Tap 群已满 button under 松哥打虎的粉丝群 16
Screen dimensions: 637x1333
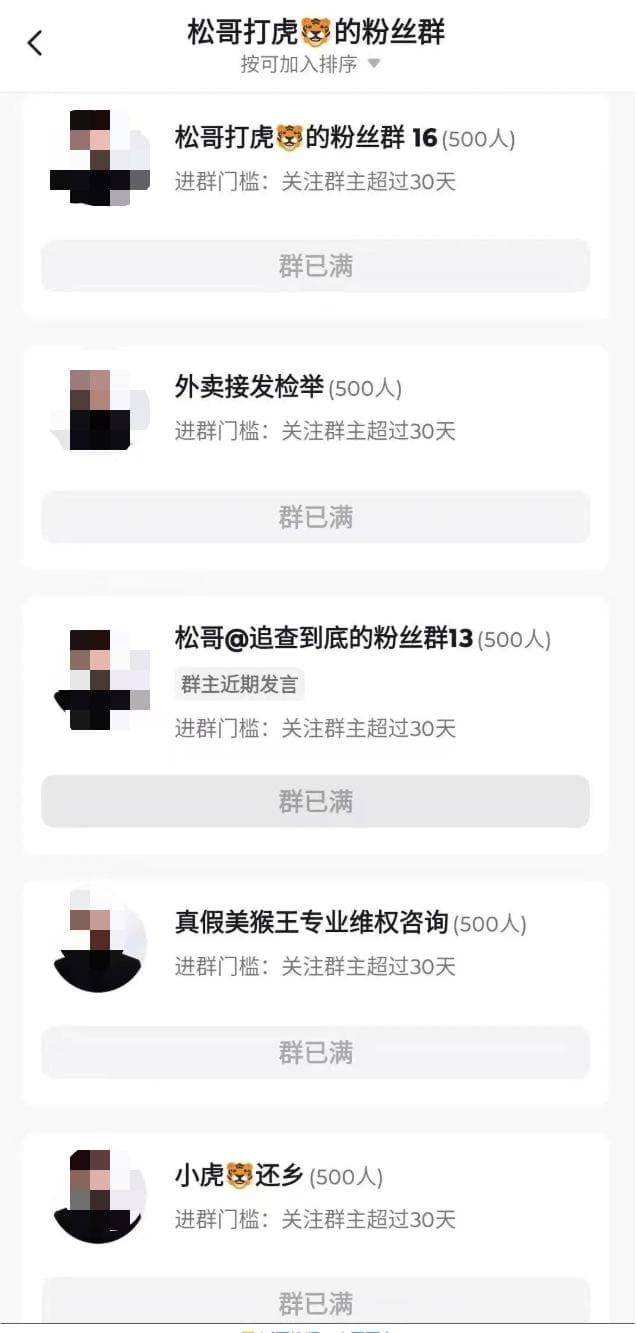pos(315,266)
